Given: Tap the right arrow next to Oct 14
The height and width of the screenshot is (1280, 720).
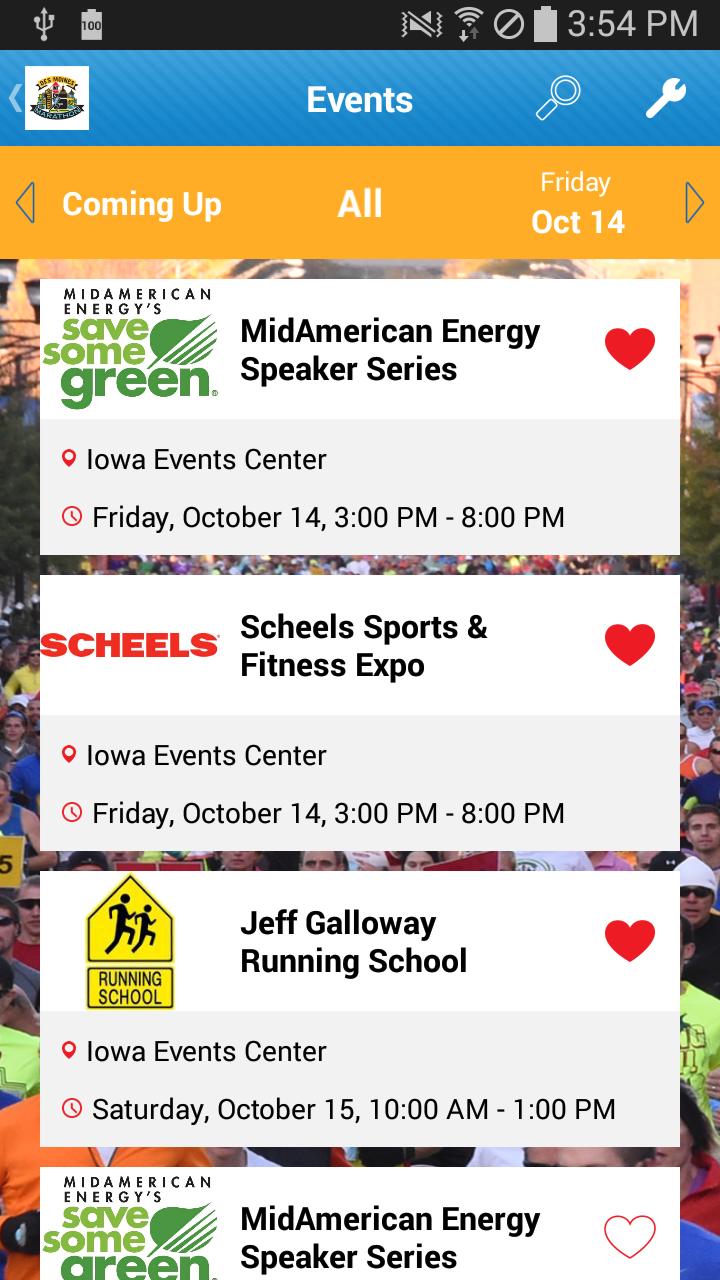Looking at the screenshot, I should tap(695, 203).
